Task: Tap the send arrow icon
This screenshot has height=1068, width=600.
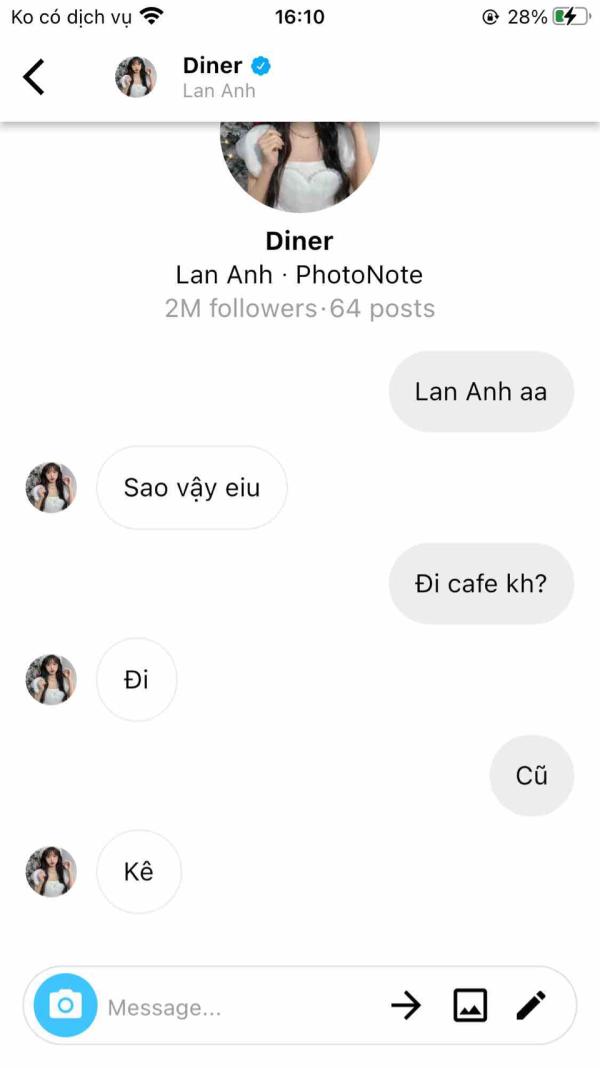Action: (407, 1005)
